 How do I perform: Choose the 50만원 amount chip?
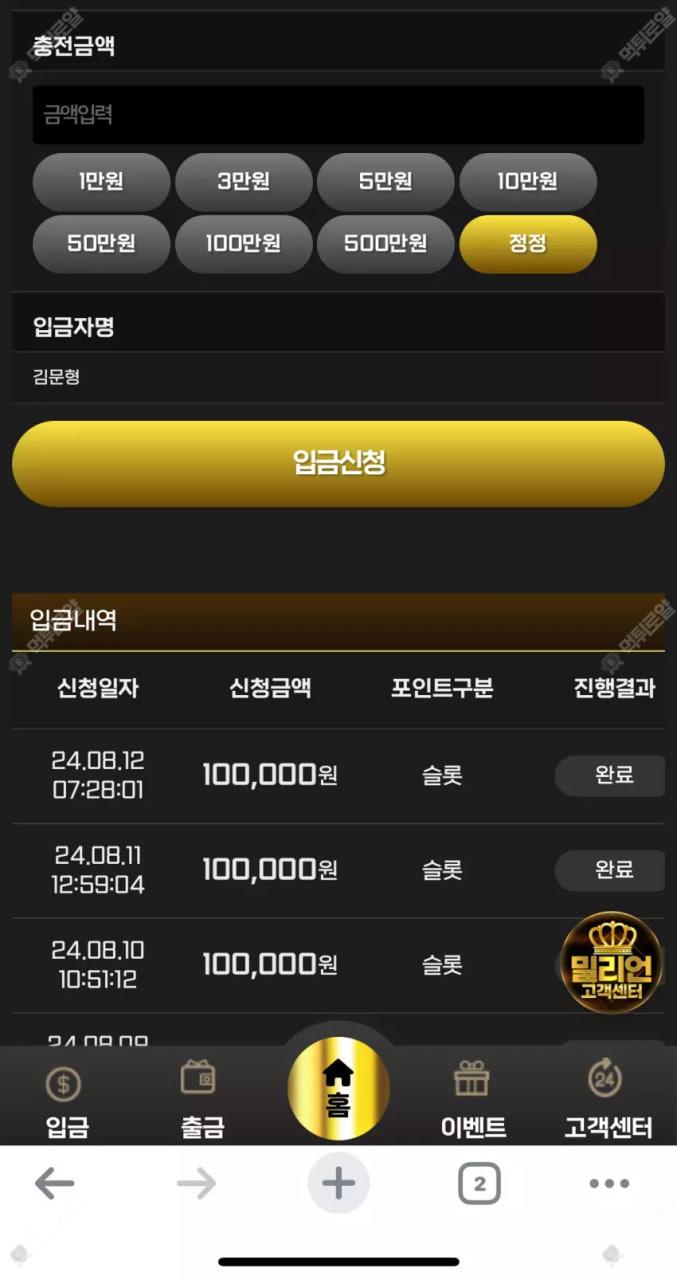[x=101, y=244]
